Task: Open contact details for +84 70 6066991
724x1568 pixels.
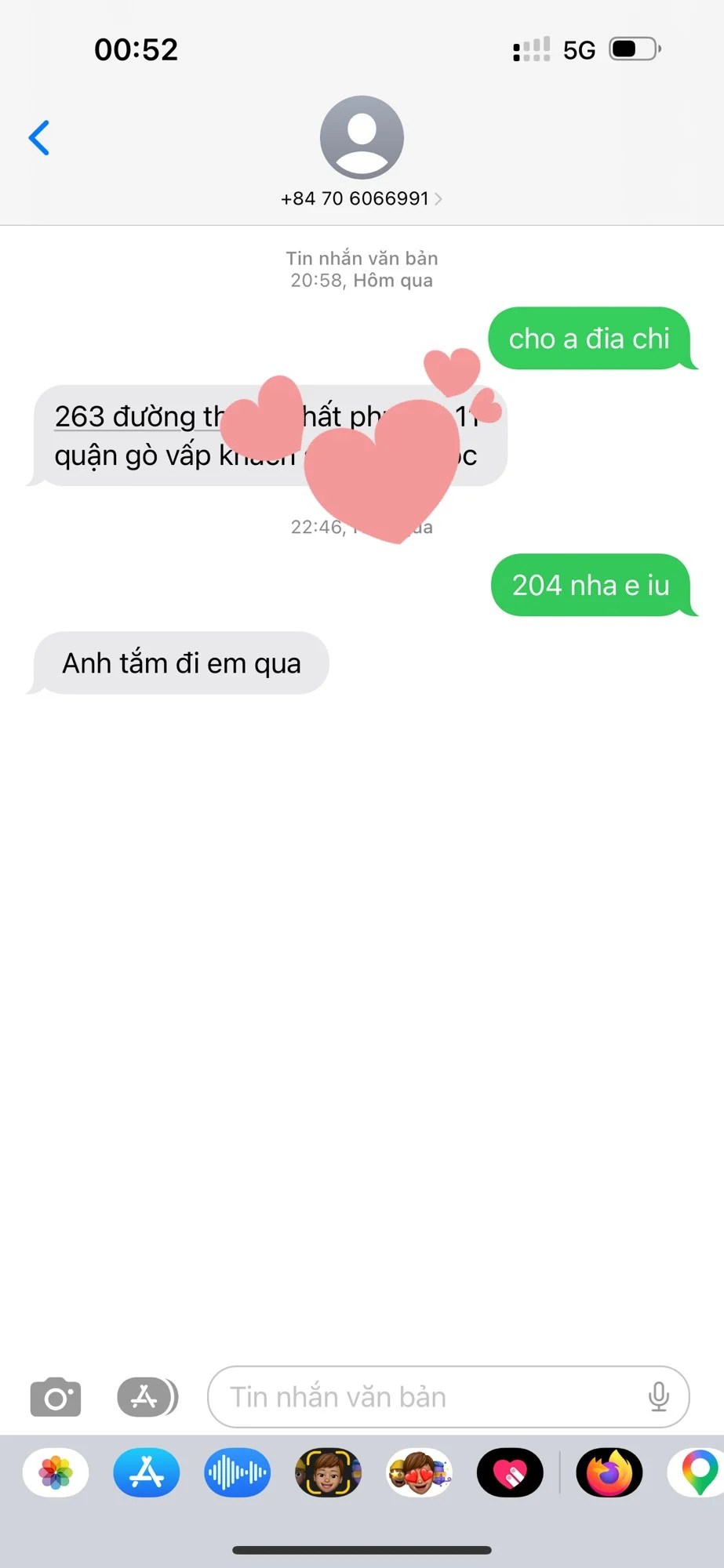Action: (x=361, y=198)
